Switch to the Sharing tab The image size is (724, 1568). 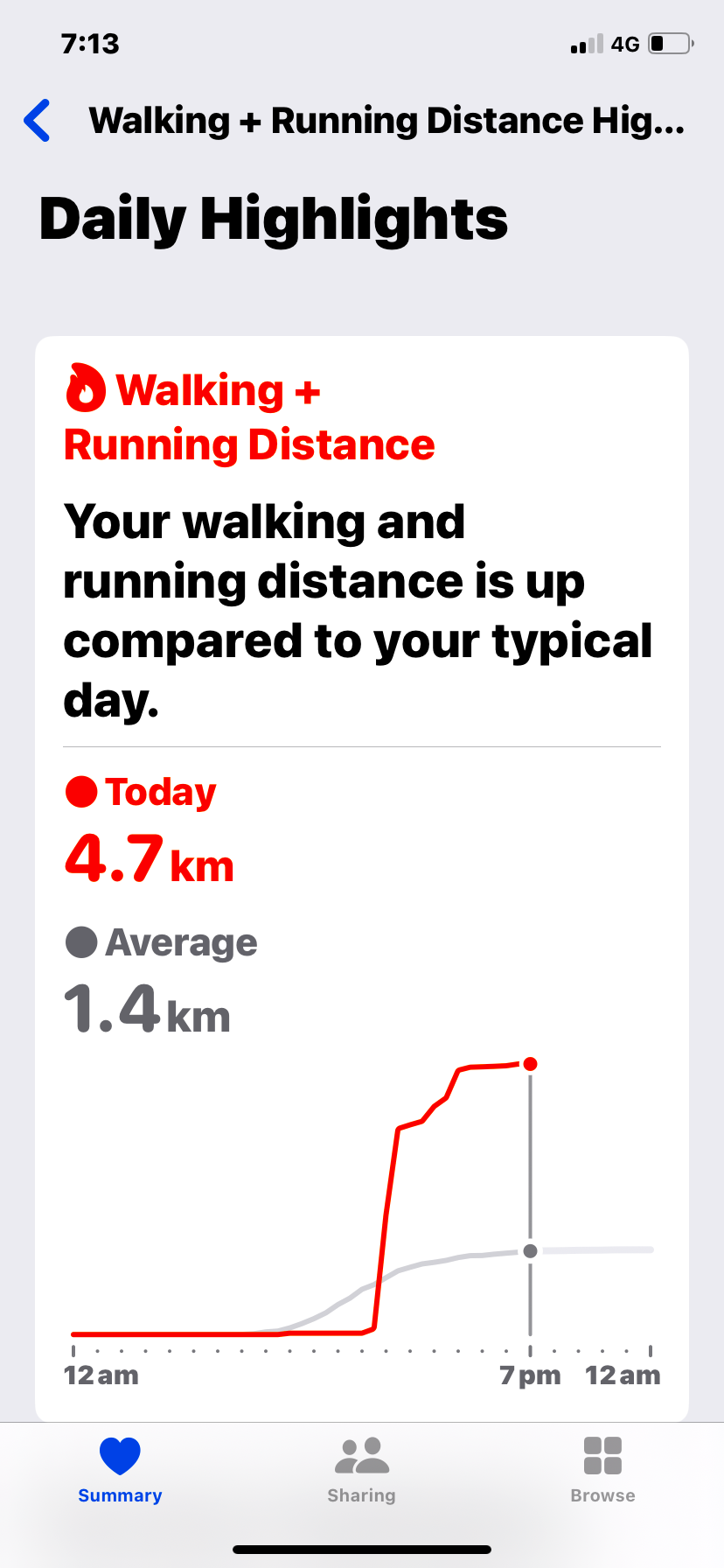pos(361,1471)
